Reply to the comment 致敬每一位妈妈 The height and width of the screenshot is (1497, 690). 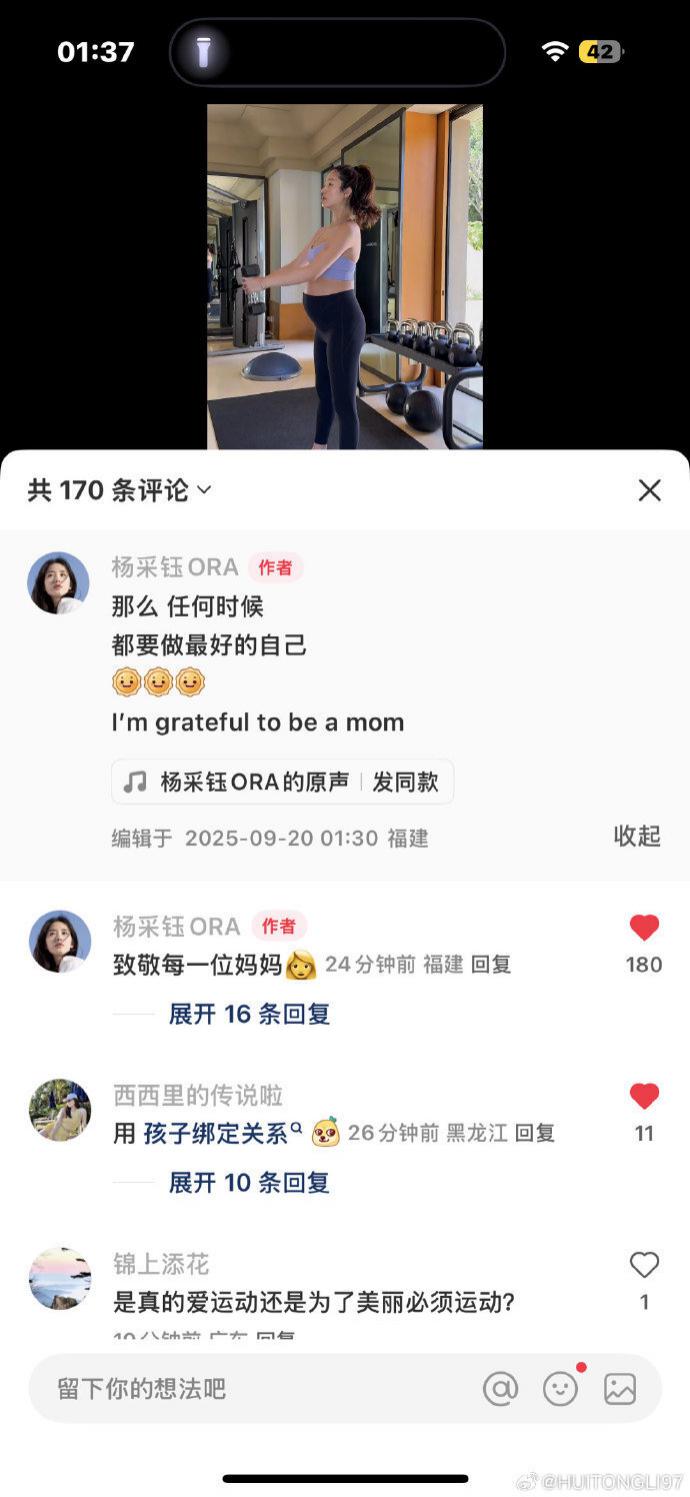491,964
